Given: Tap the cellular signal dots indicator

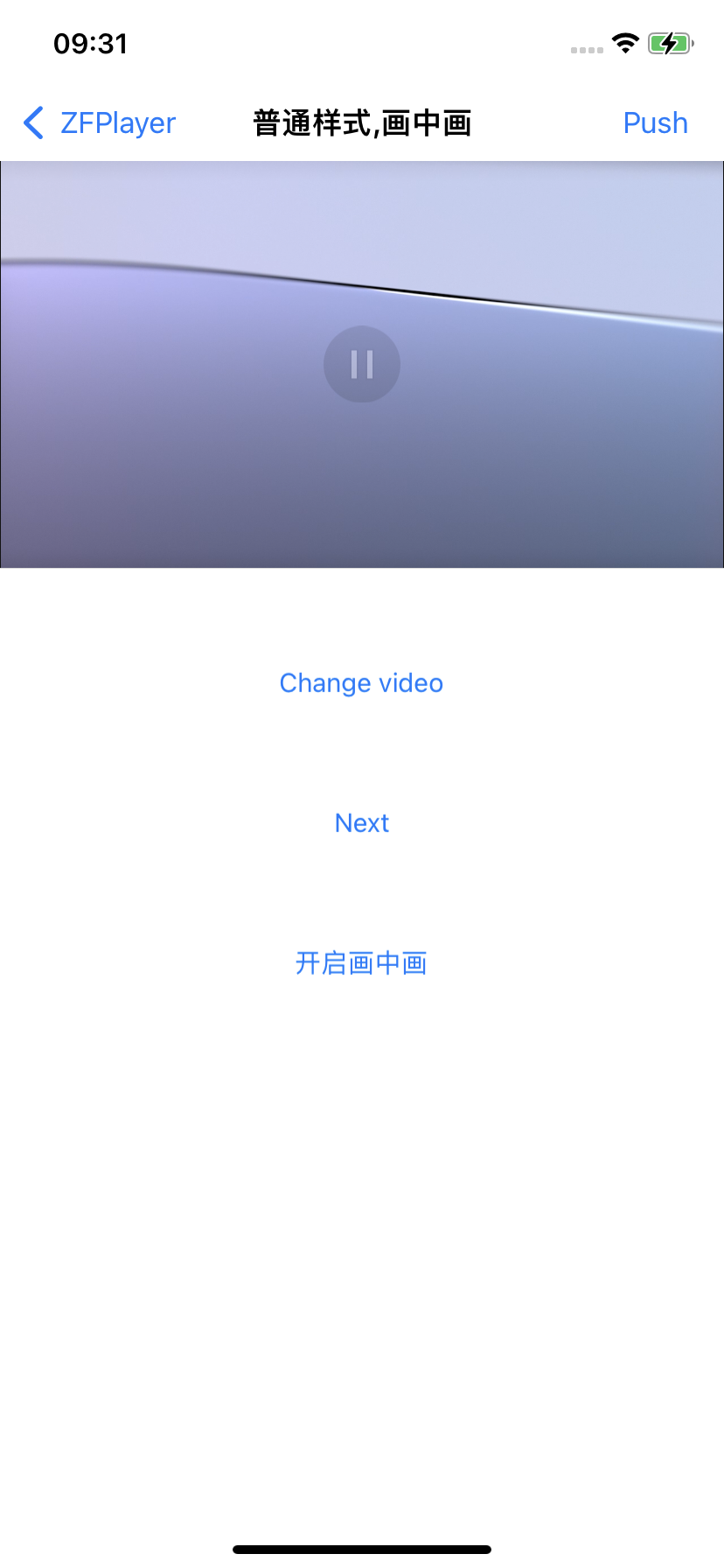Looking at the screenshot, I should click(584, 50).
